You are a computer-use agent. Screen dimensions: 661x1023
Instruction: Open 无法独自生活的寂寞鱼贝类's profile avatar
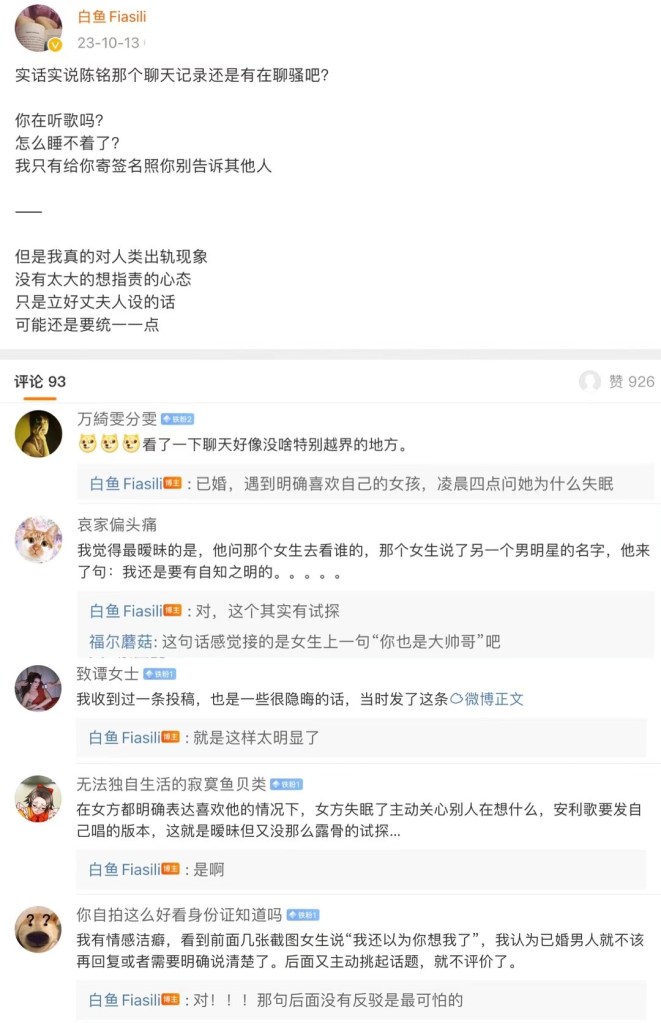[x=39, y=797]
